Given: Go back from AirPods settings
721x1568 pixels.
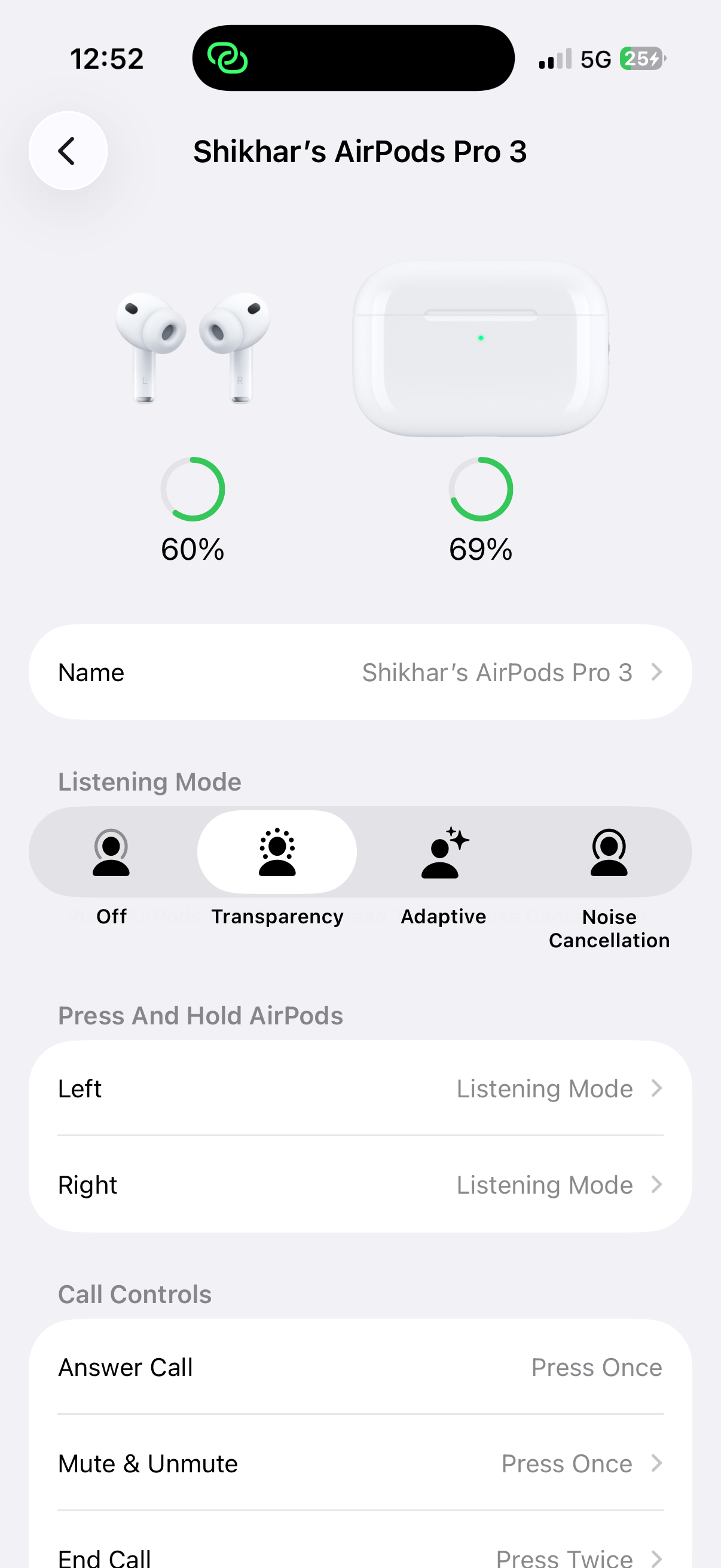Looking at the screenshot, I should (x=68, y=151).
